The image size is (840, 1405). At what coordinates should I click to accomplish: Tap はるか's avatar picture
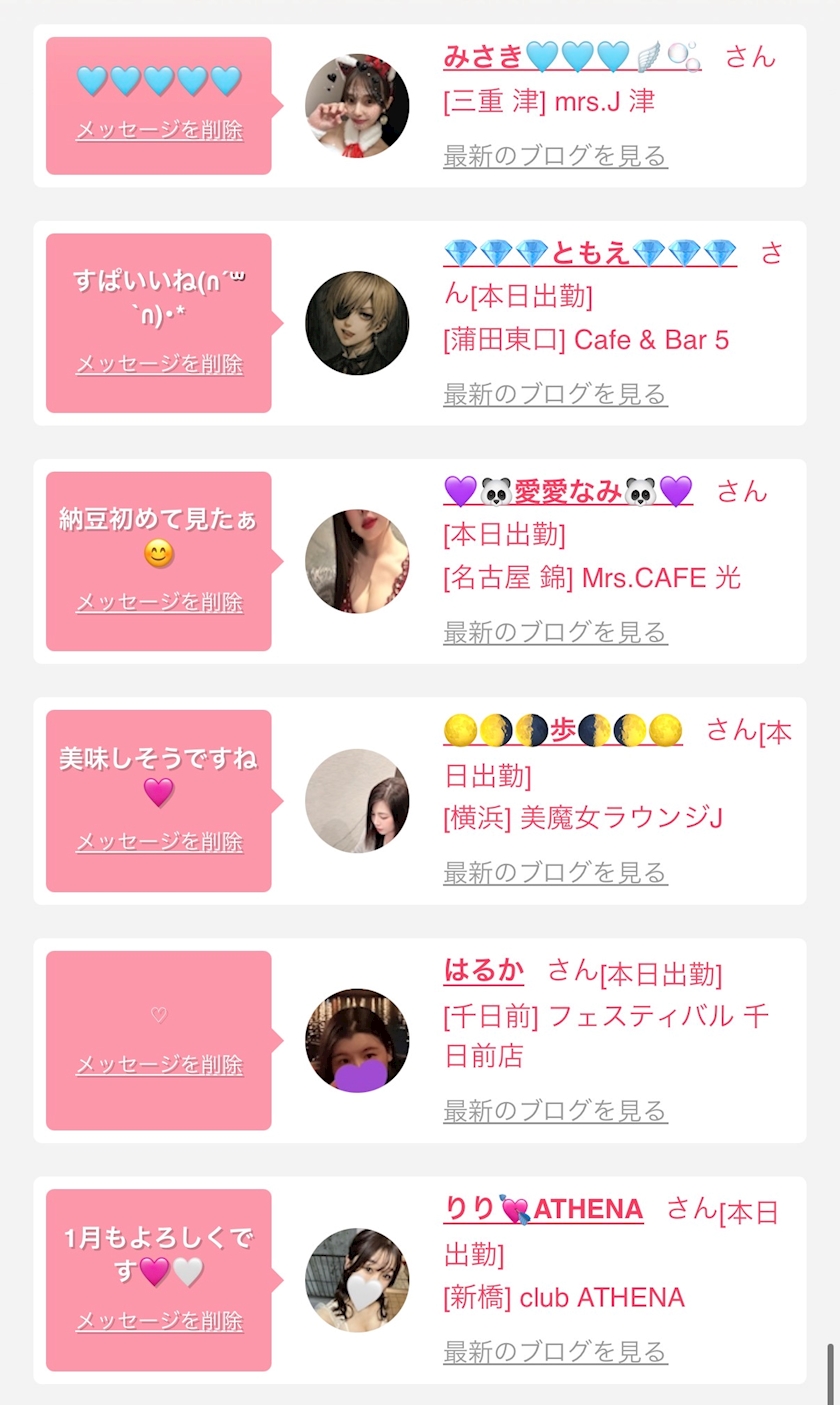click(x=357, y=1040)
